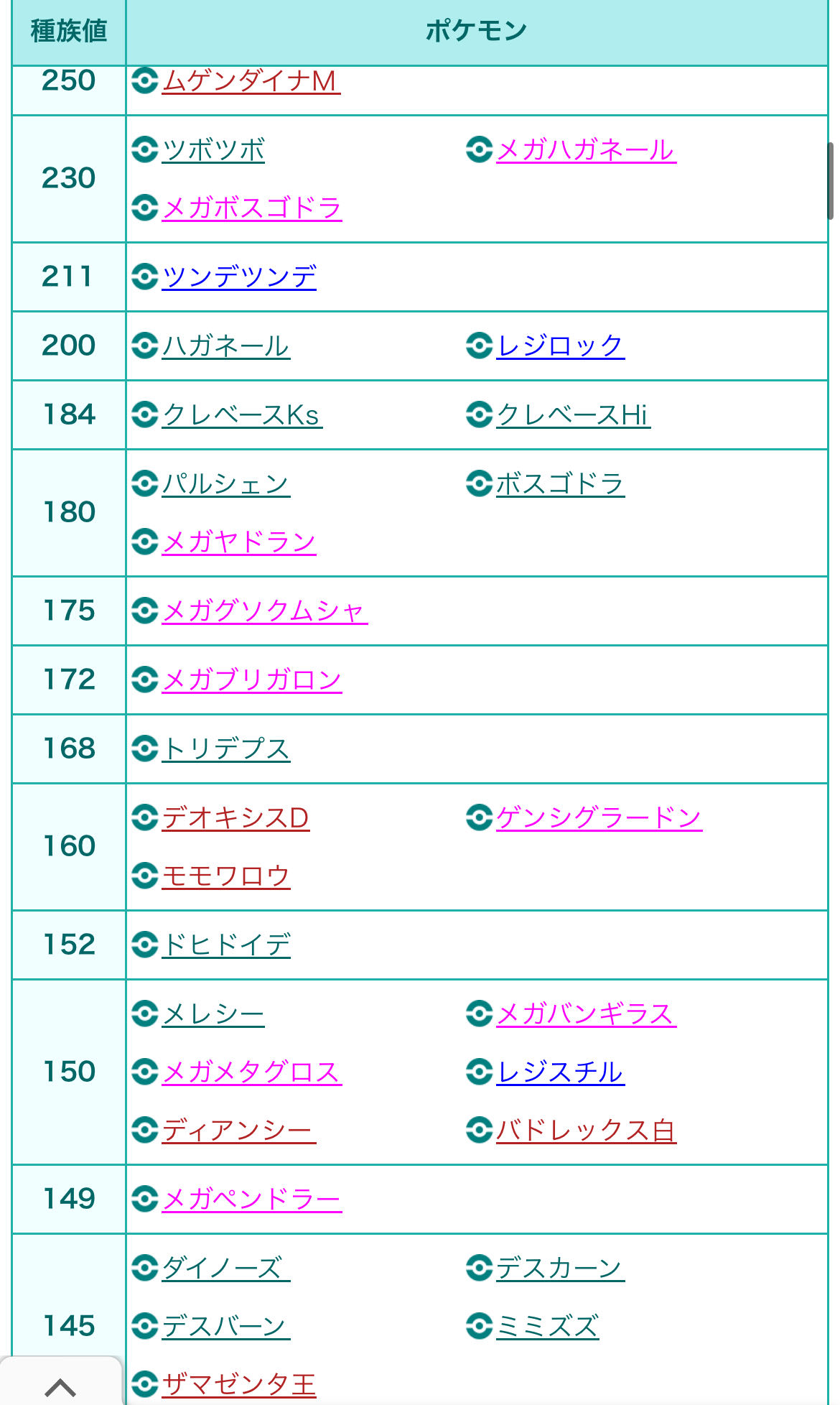
Task: Select the パルシェン link
Action: [226, 484]
